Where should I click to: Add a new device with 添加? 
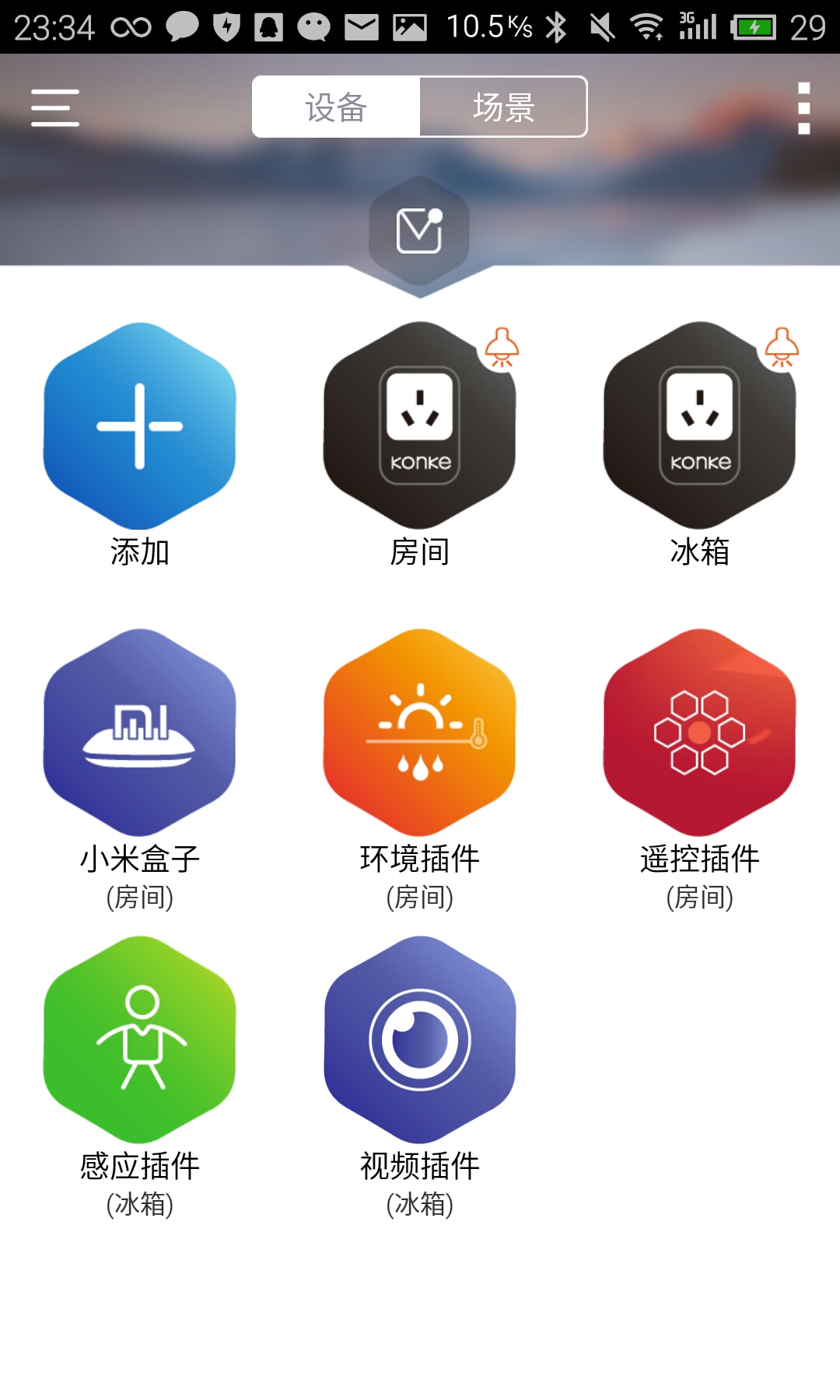(140, 426)
